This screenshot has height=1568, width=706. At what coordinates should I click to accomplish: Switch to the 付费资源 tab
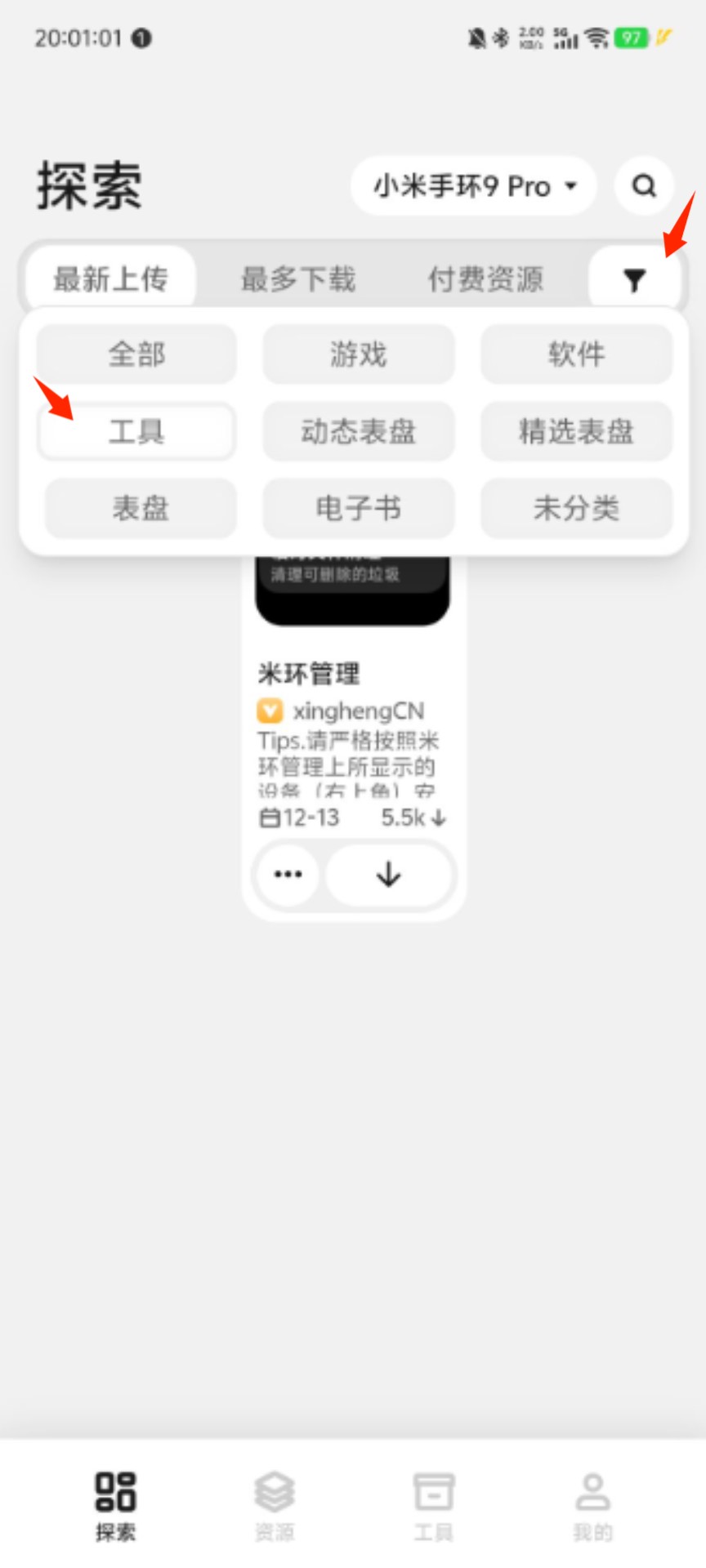(485, 279)
